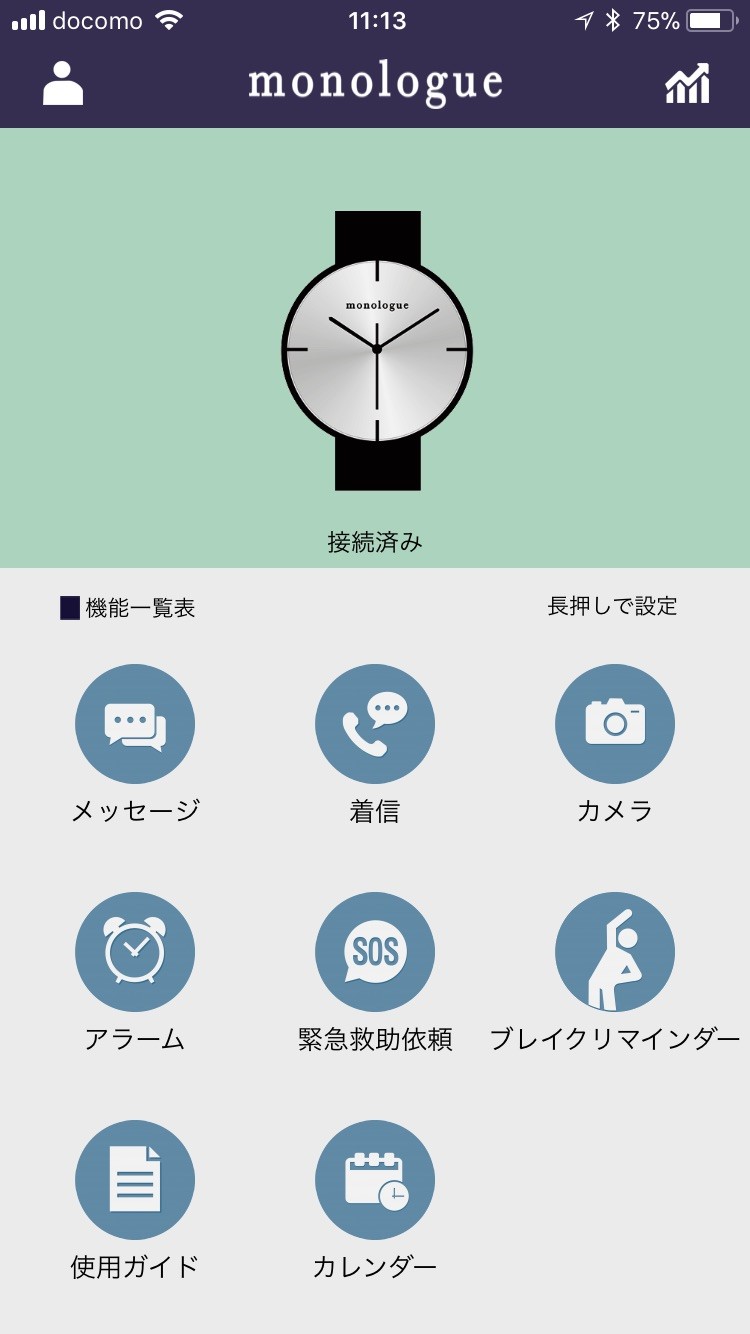750x1334 pixels.
Task: Open the アラーム (alarm) settings
Action: click(x=135, y=952)
